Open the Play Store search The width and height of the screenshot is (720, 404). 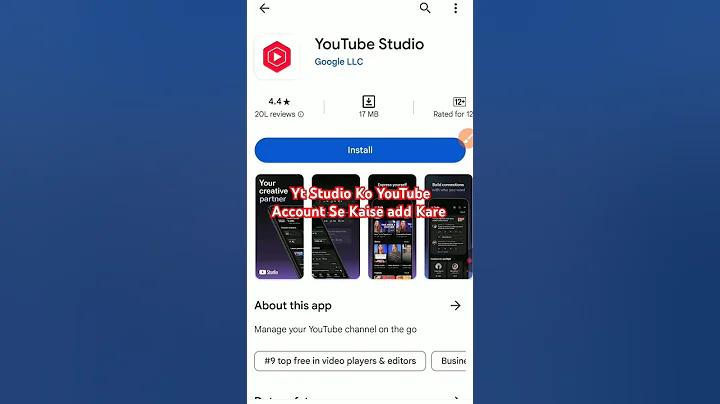pos(425,8)
